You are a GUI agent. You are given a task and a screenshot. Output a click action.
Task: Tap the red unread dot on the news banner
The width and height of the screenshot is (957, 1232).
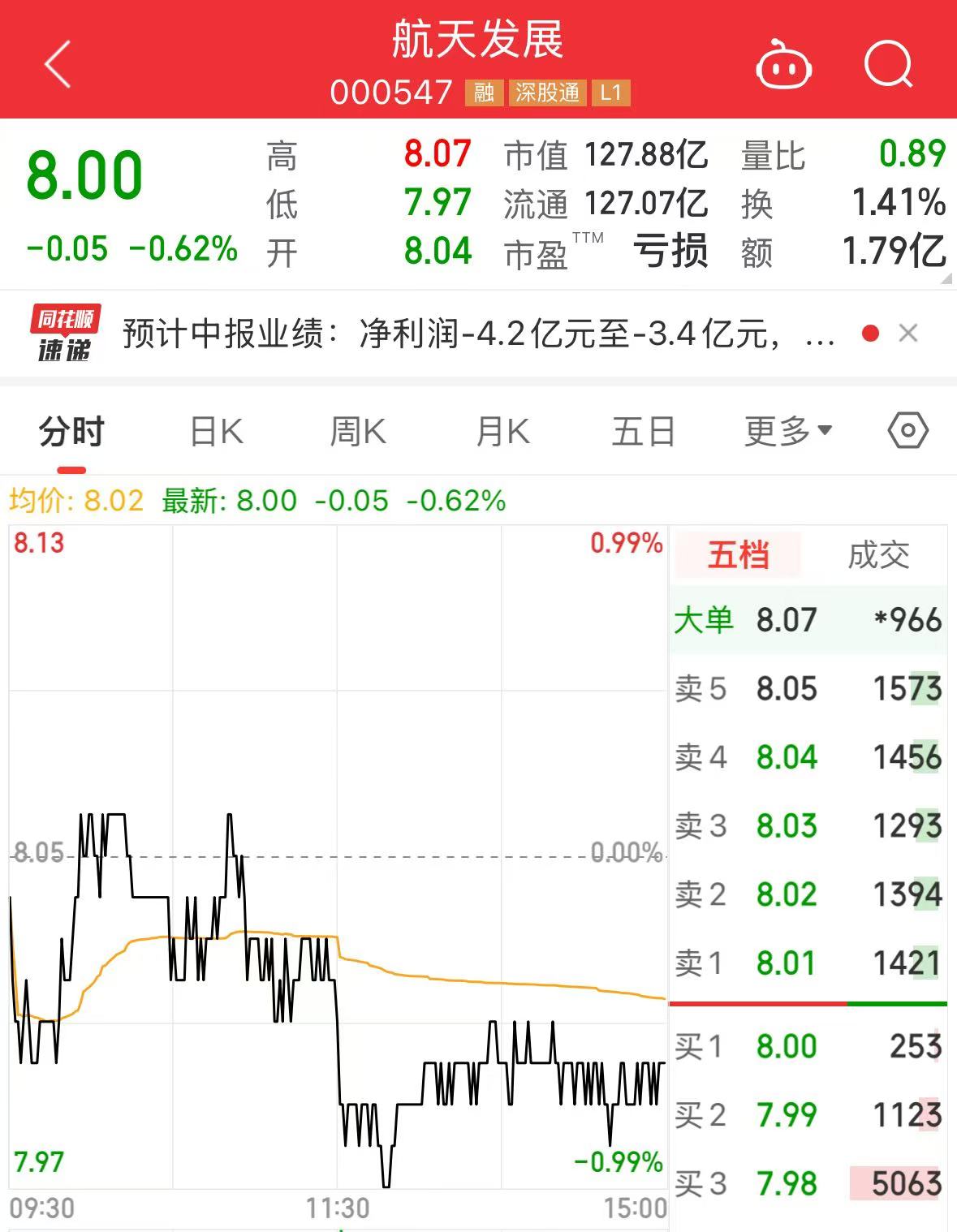pos(869,333)
